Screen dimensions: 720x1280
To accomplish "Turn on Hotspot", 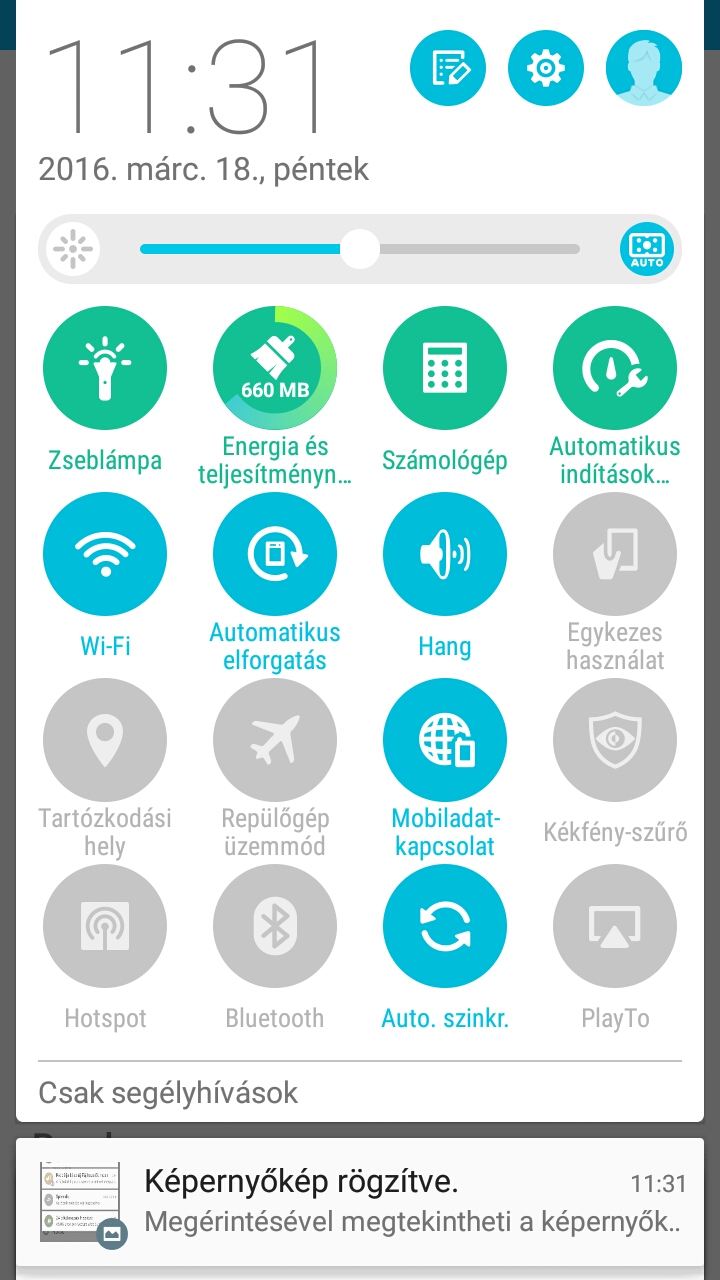I will click(x=105, y=926).
